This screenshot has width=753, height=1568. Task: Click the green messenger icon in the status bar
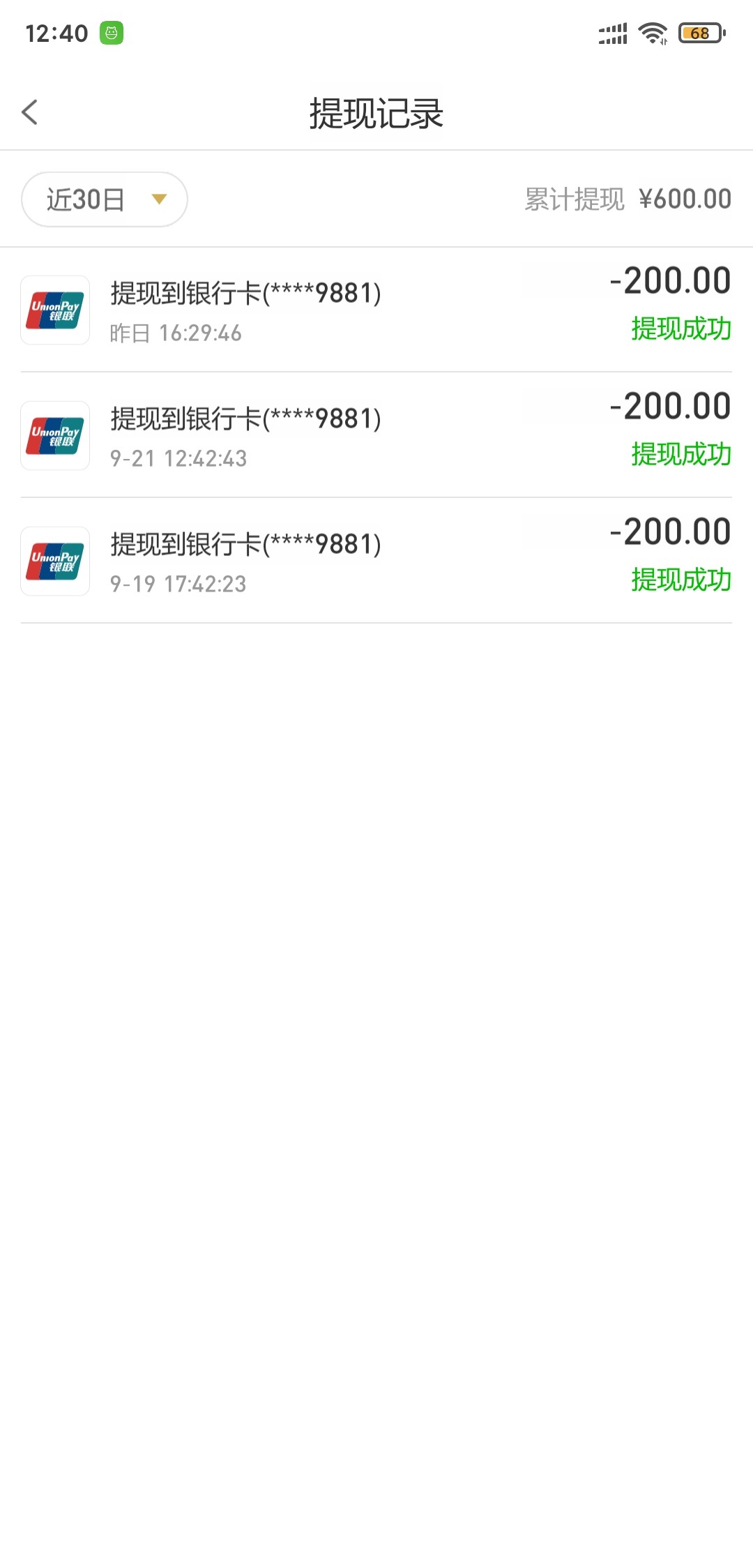click(x=112, y=33)
